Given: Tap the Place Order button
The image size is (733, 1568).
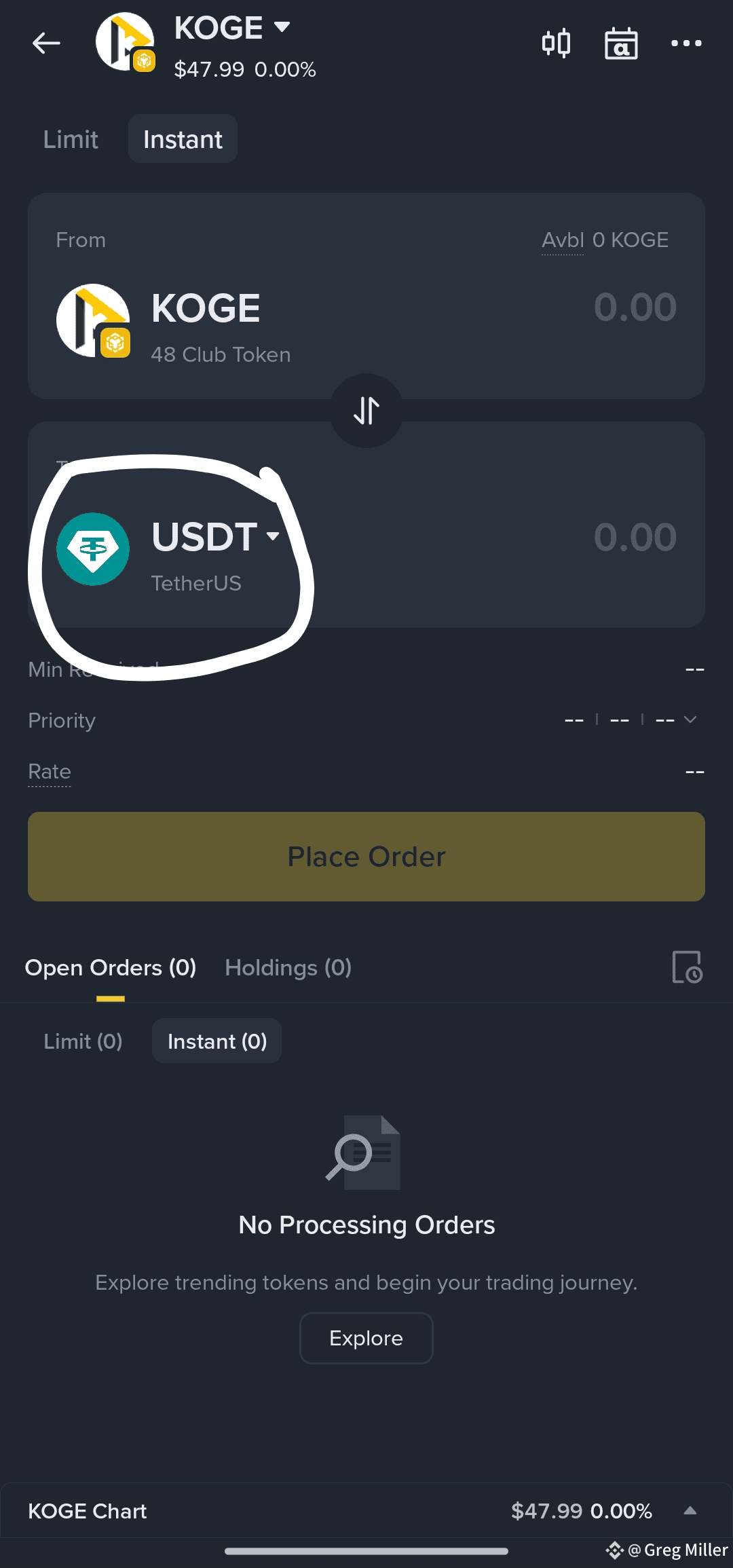Looking at the screenshot, I should 366,857.
